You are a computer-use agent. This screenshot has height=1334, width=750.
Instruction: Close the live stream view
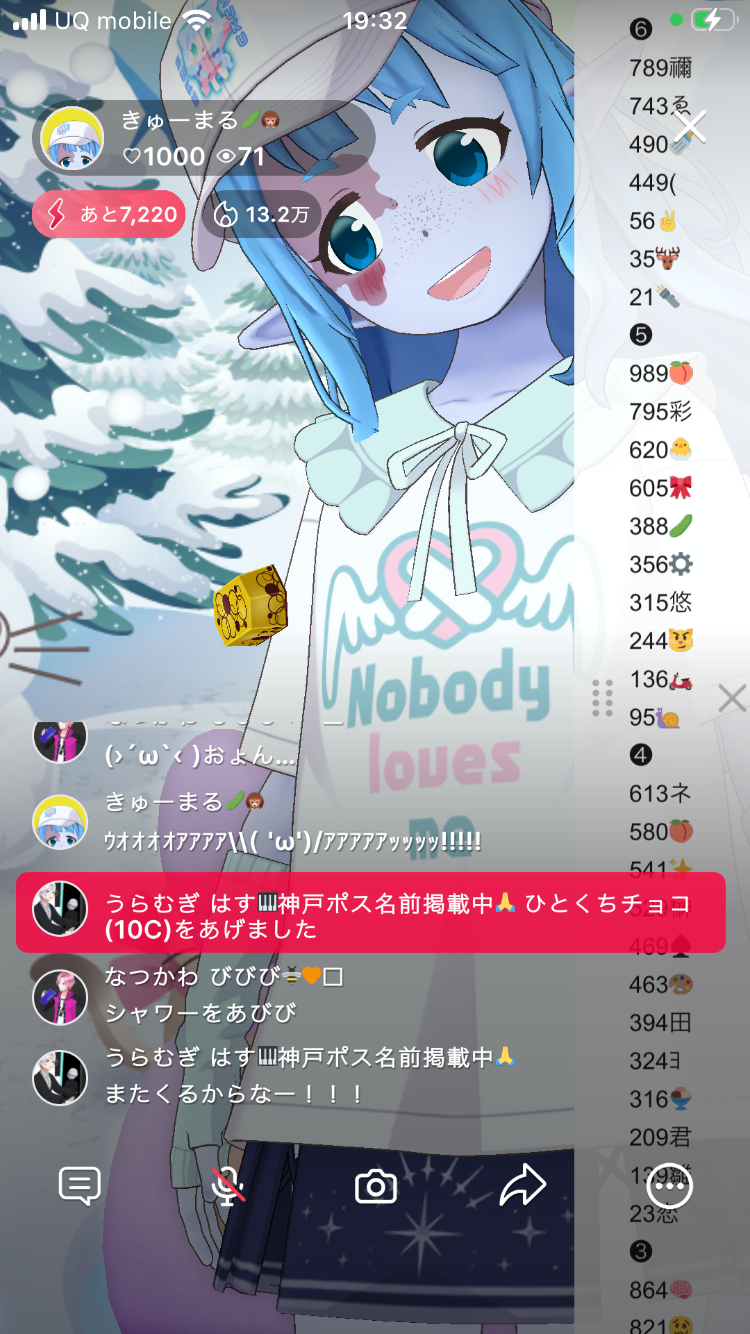coord(690,128)
